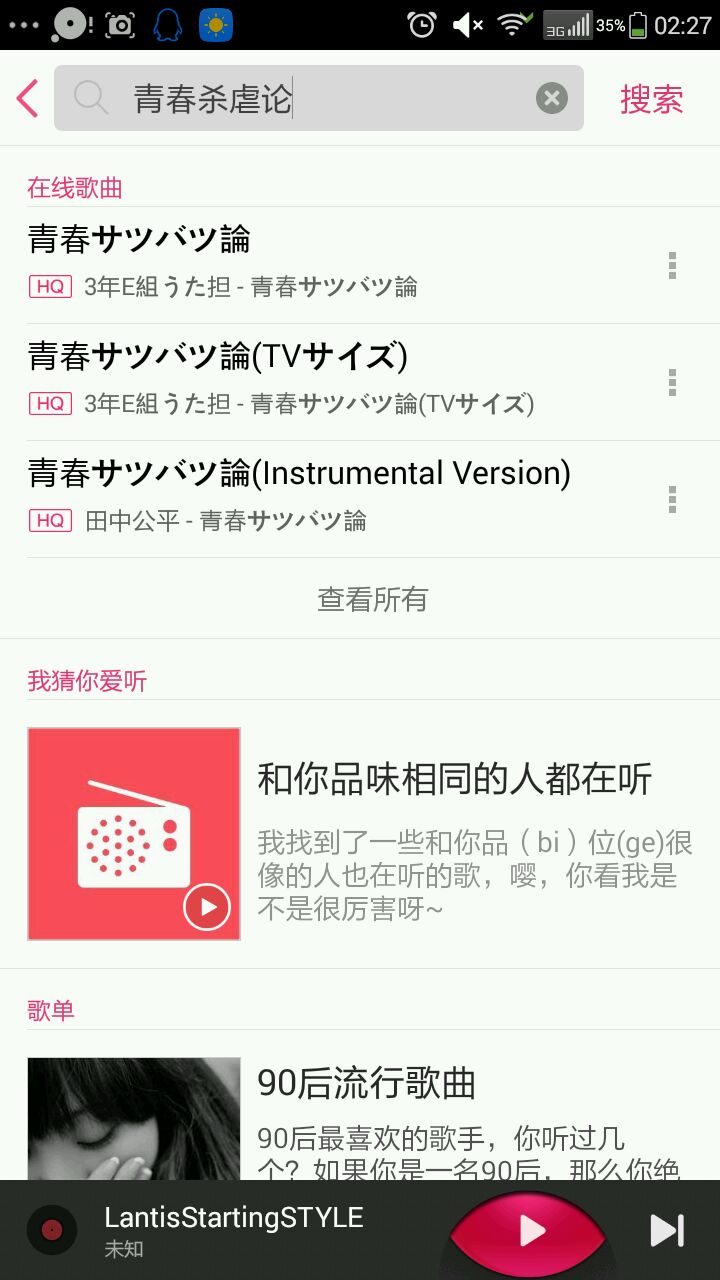Play 青春サツバツ論(TVサイズ)
720x1280 pixels.
coord(300,379)
